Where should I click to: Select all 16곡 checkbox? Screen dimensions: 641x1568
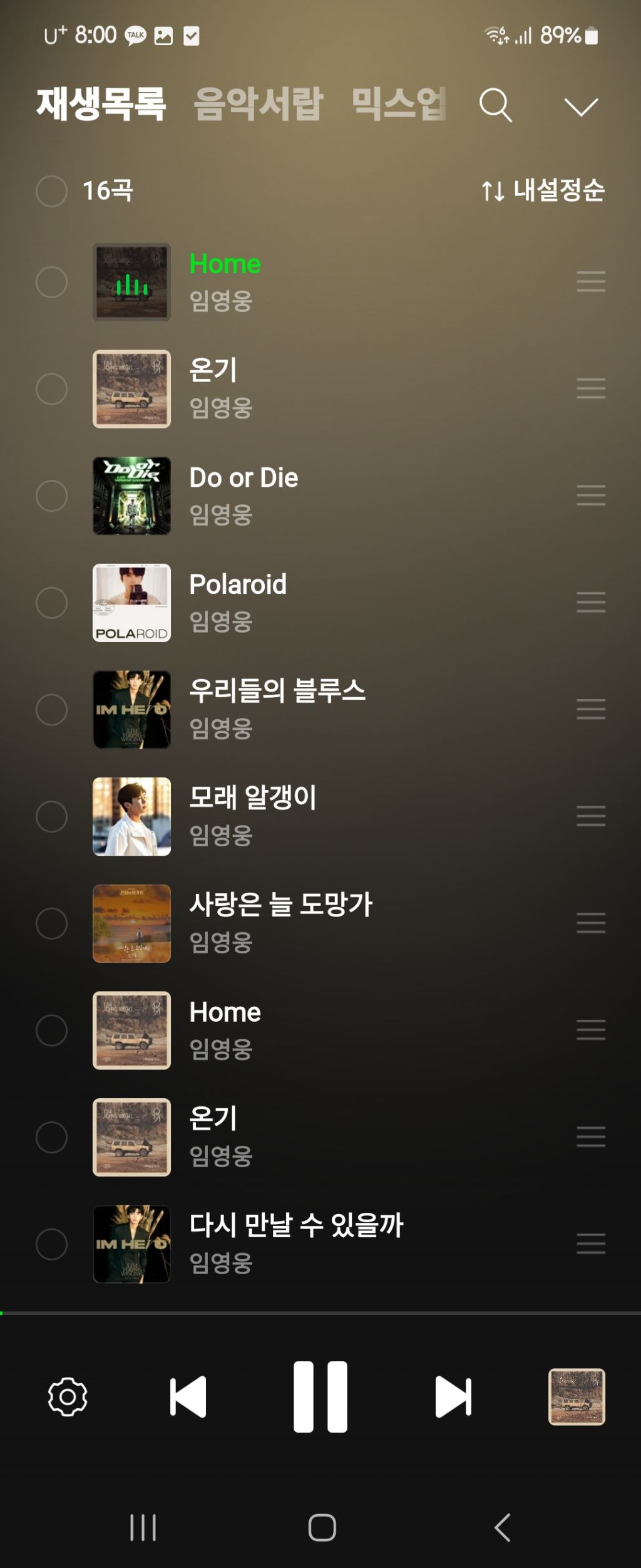[51, 190]
